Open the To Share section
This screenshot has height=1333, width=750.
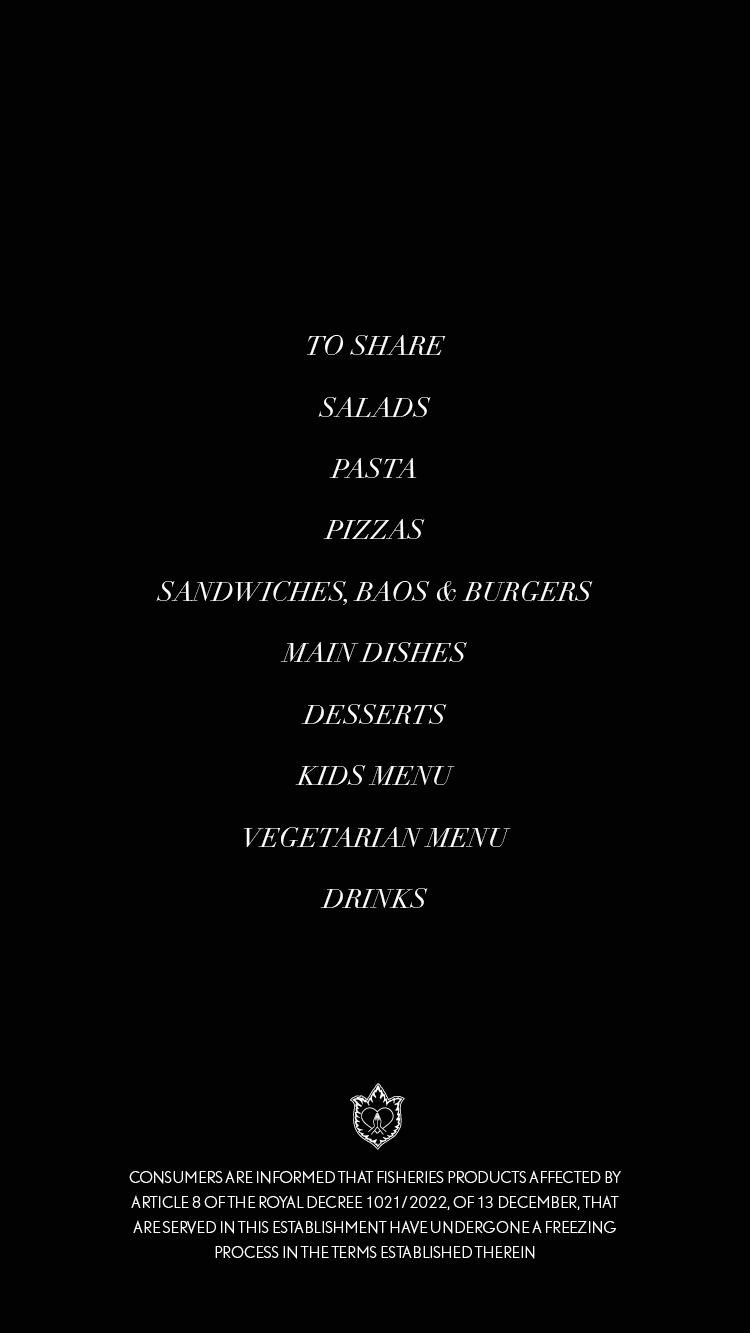coord(374,346)
